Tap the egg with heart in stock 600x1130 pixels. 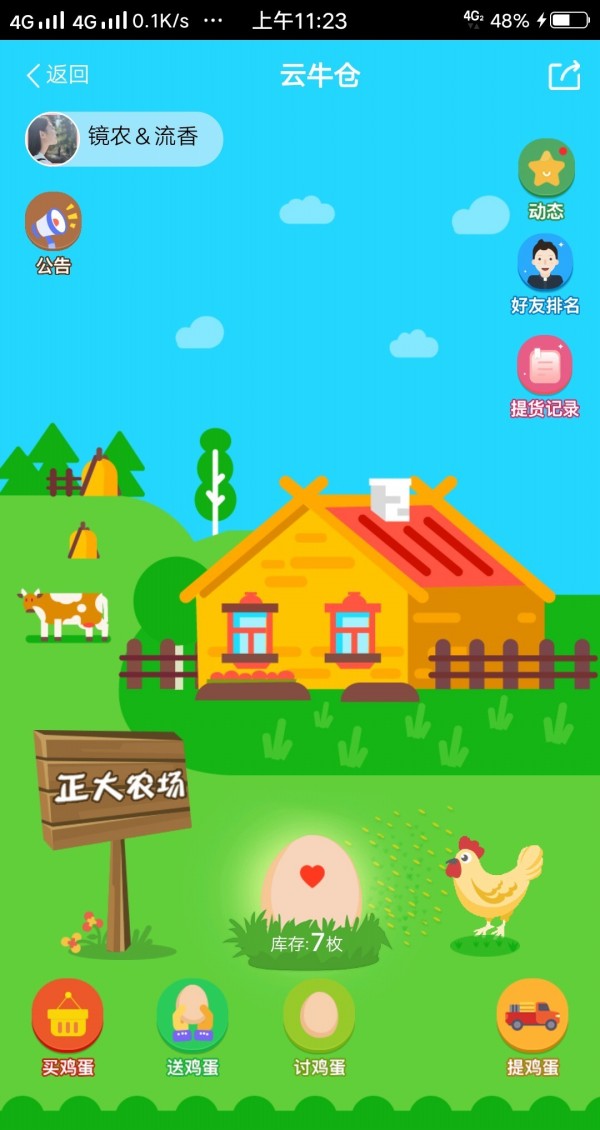coord(312,882)
